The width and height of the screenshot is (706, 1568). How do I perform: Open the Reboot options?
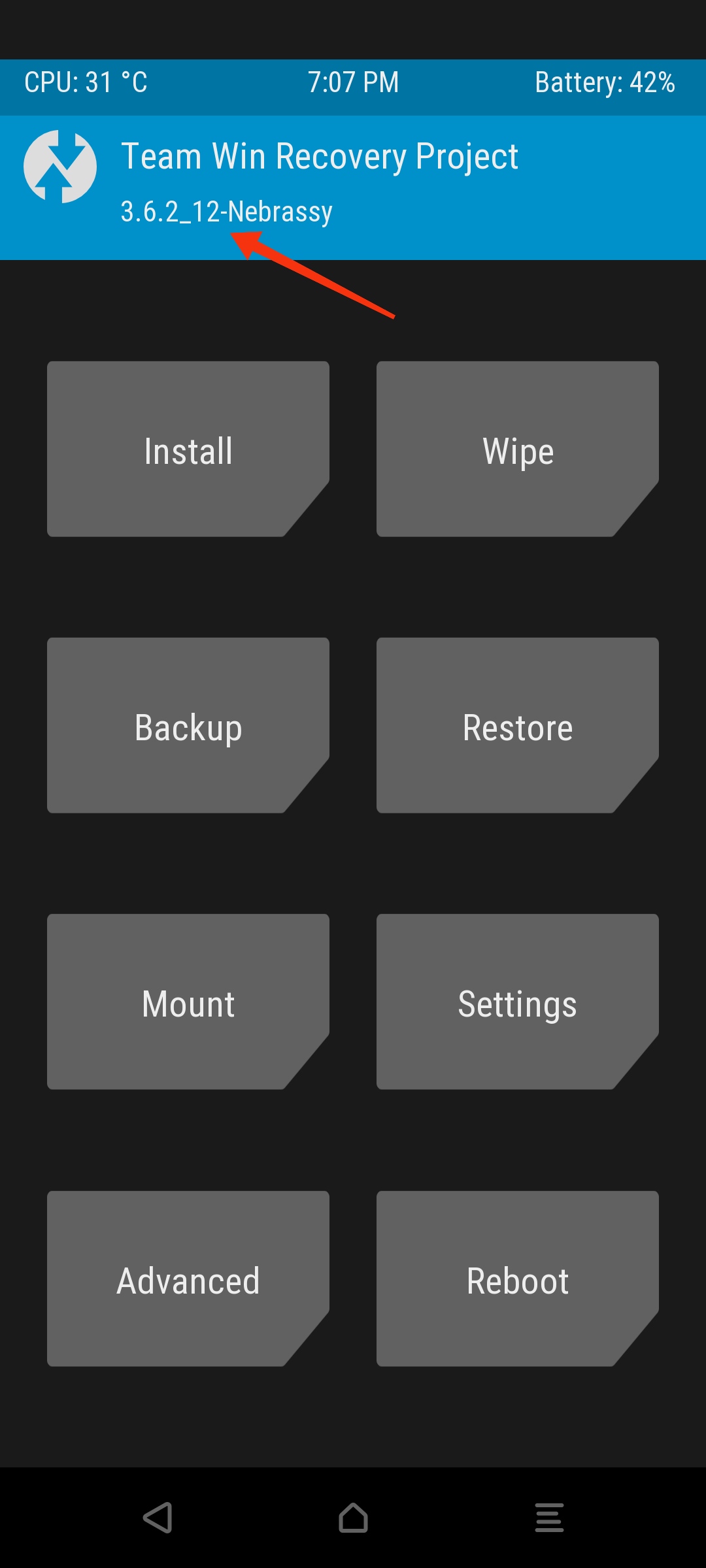point(518,1279)
